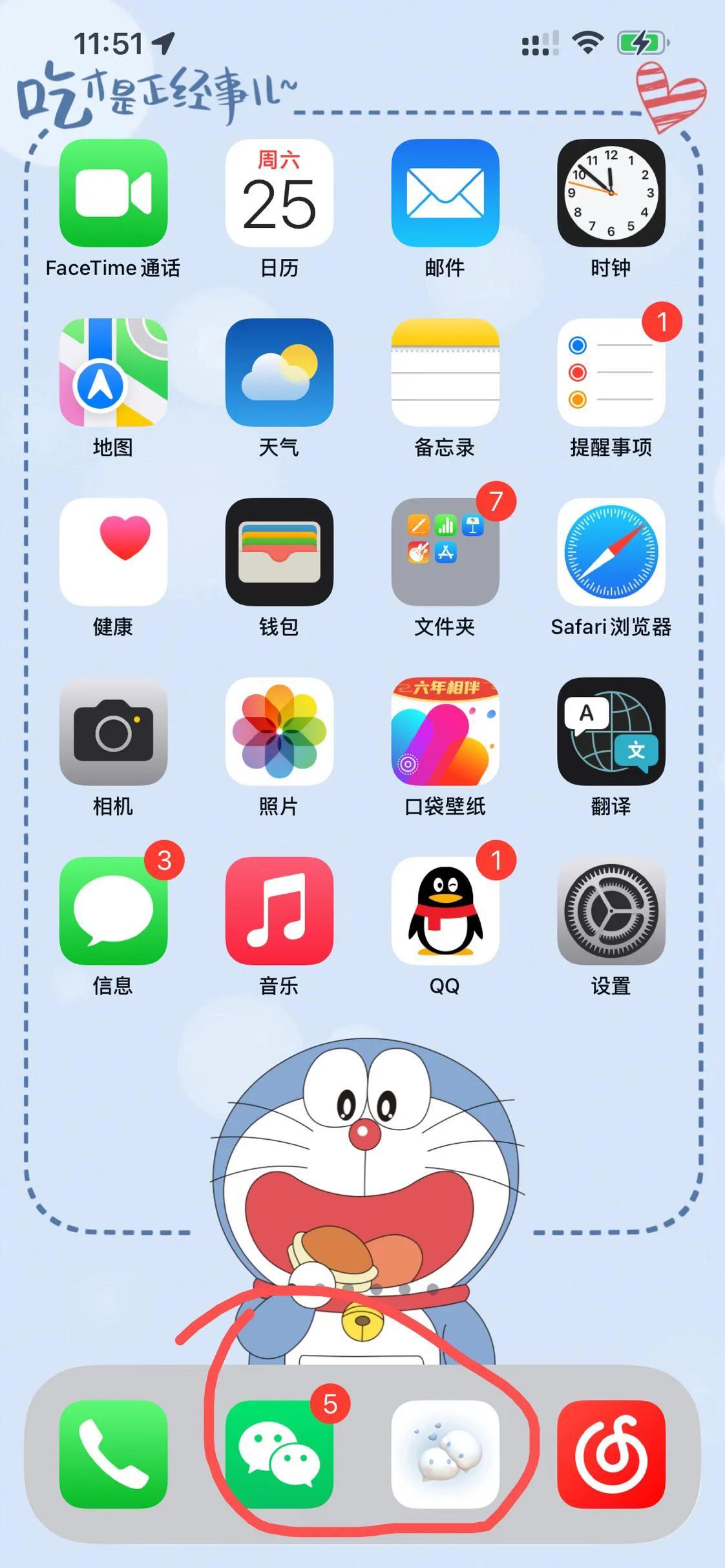The width and height of the screenshot is (725, 1568).
Task: Open the 日历 calendar app
Action: (x=279, y=192)
